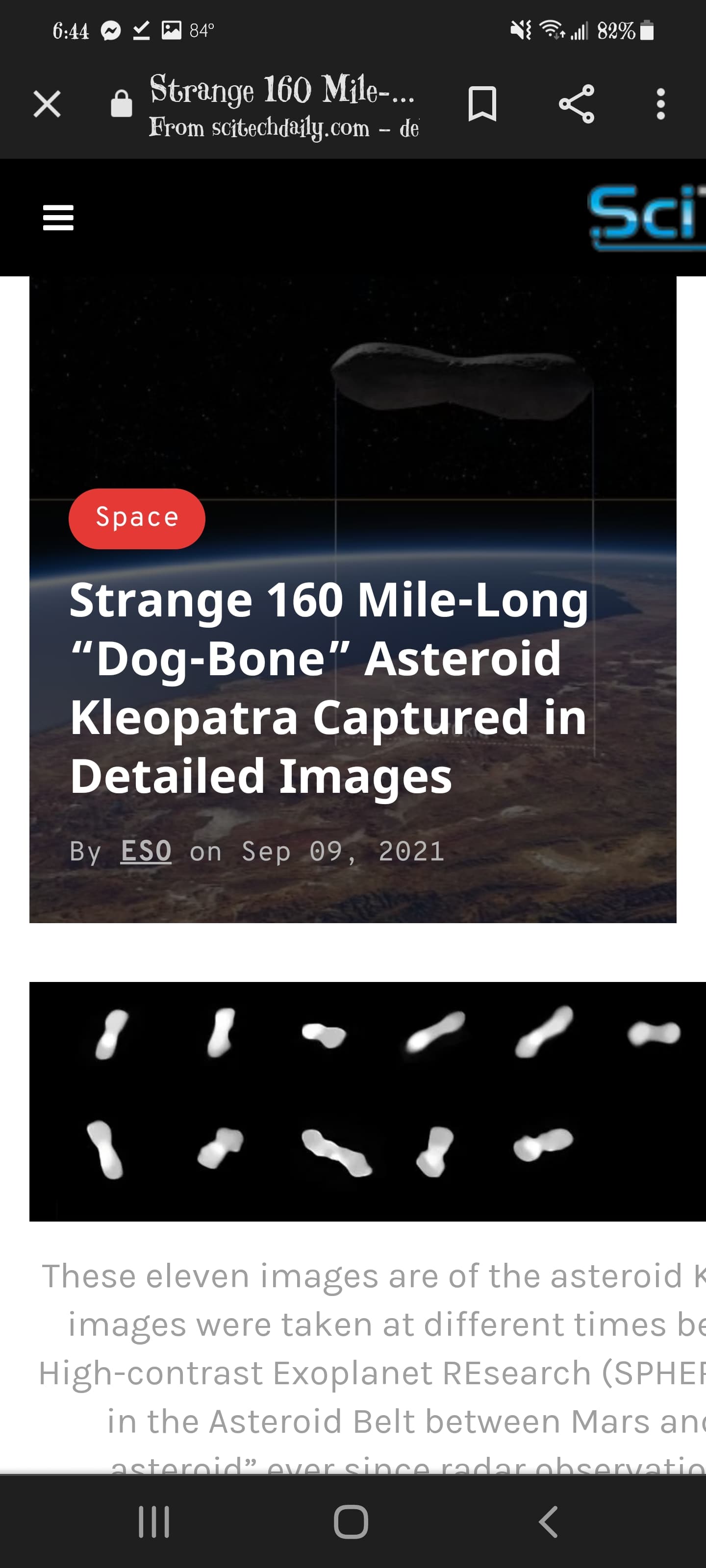Open the browser overflow menu
Viewport: 706px width, 1568px height.
click(660, 103)
